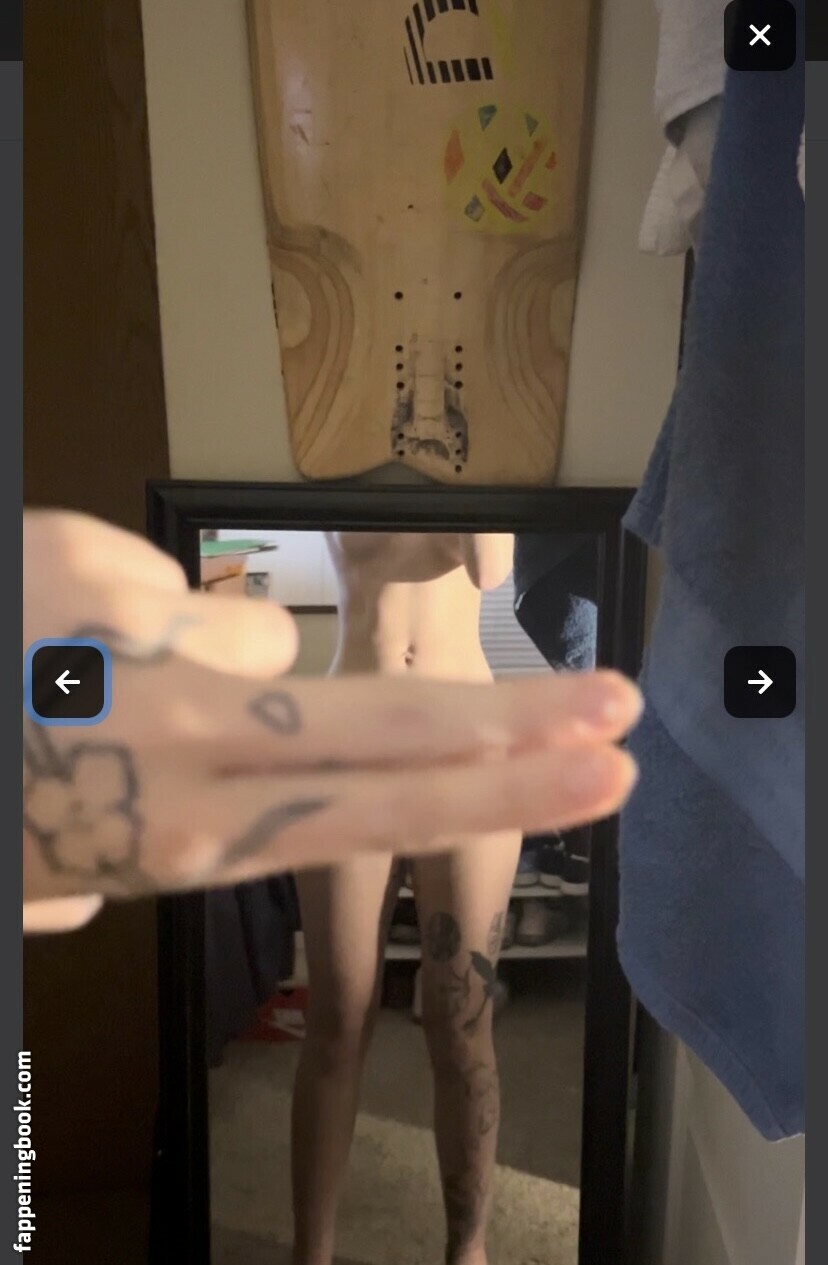Go to the previous image
Viewport: 828px width, 1265px height.
tap(68, 682)
